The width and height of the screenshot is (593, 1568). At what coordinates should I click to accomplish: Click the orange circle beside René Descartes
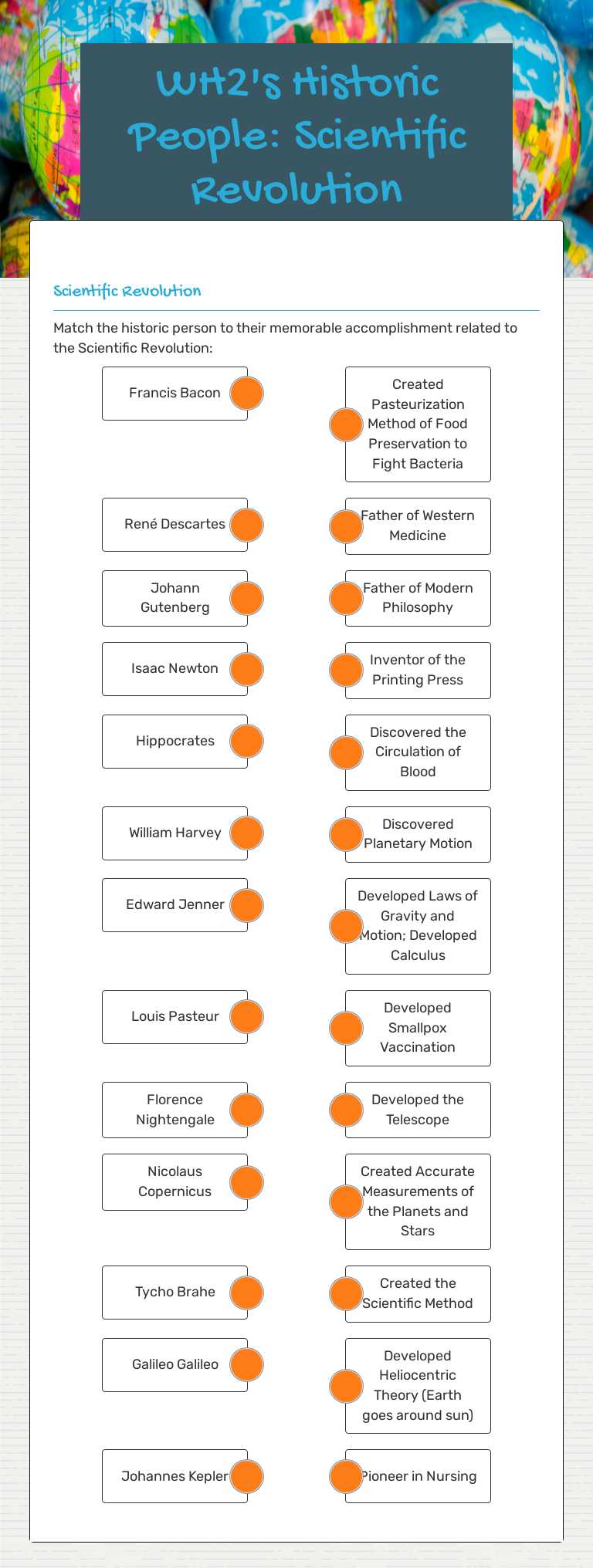[x=246, y=525]
